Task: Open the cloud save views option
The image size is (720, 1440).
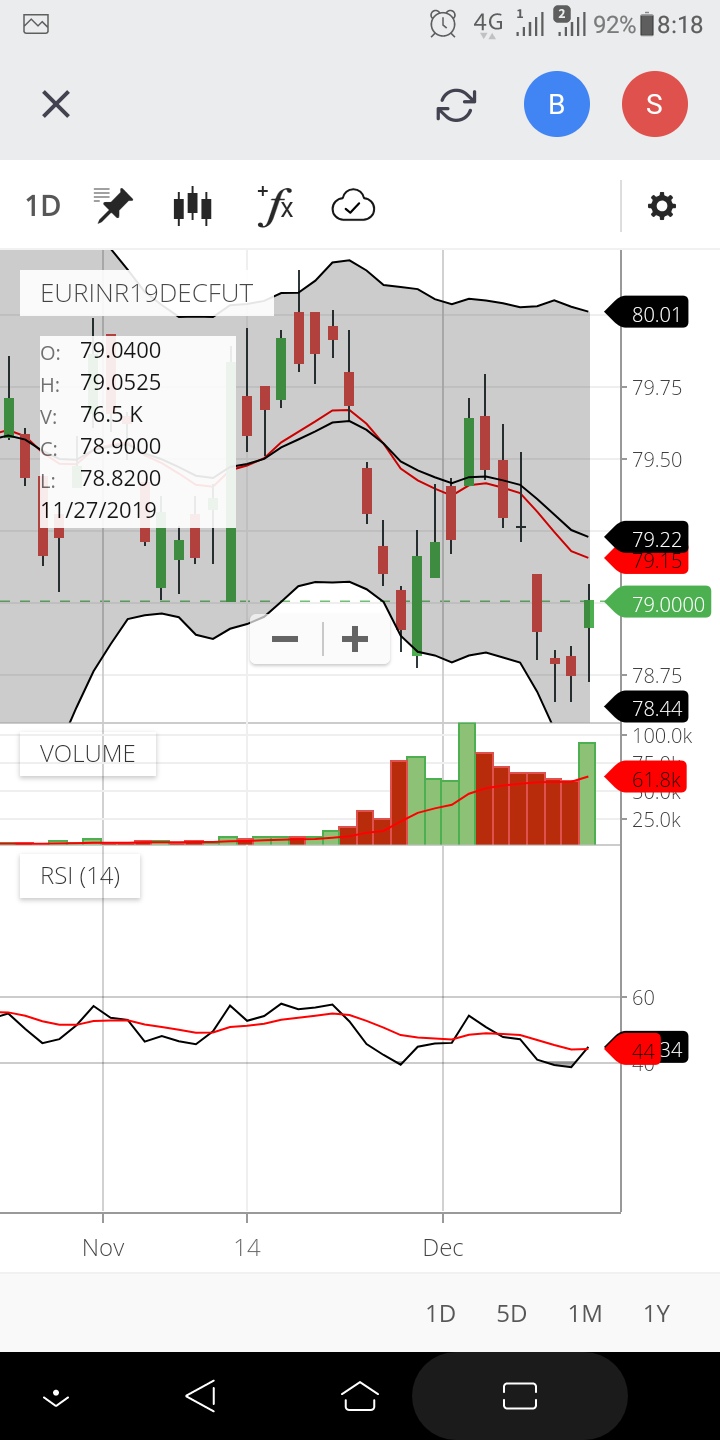Action: [353, 206]
